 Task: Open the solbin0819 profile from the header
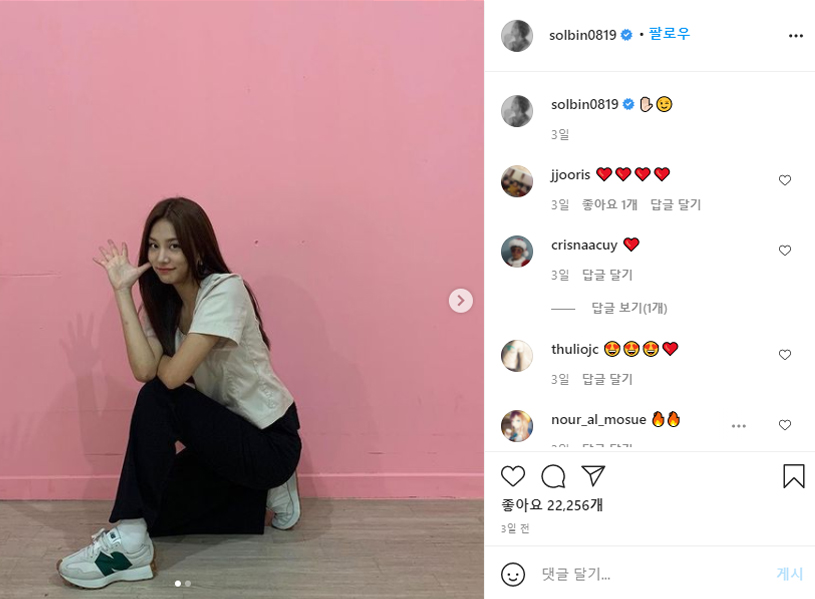pos(582,35)
